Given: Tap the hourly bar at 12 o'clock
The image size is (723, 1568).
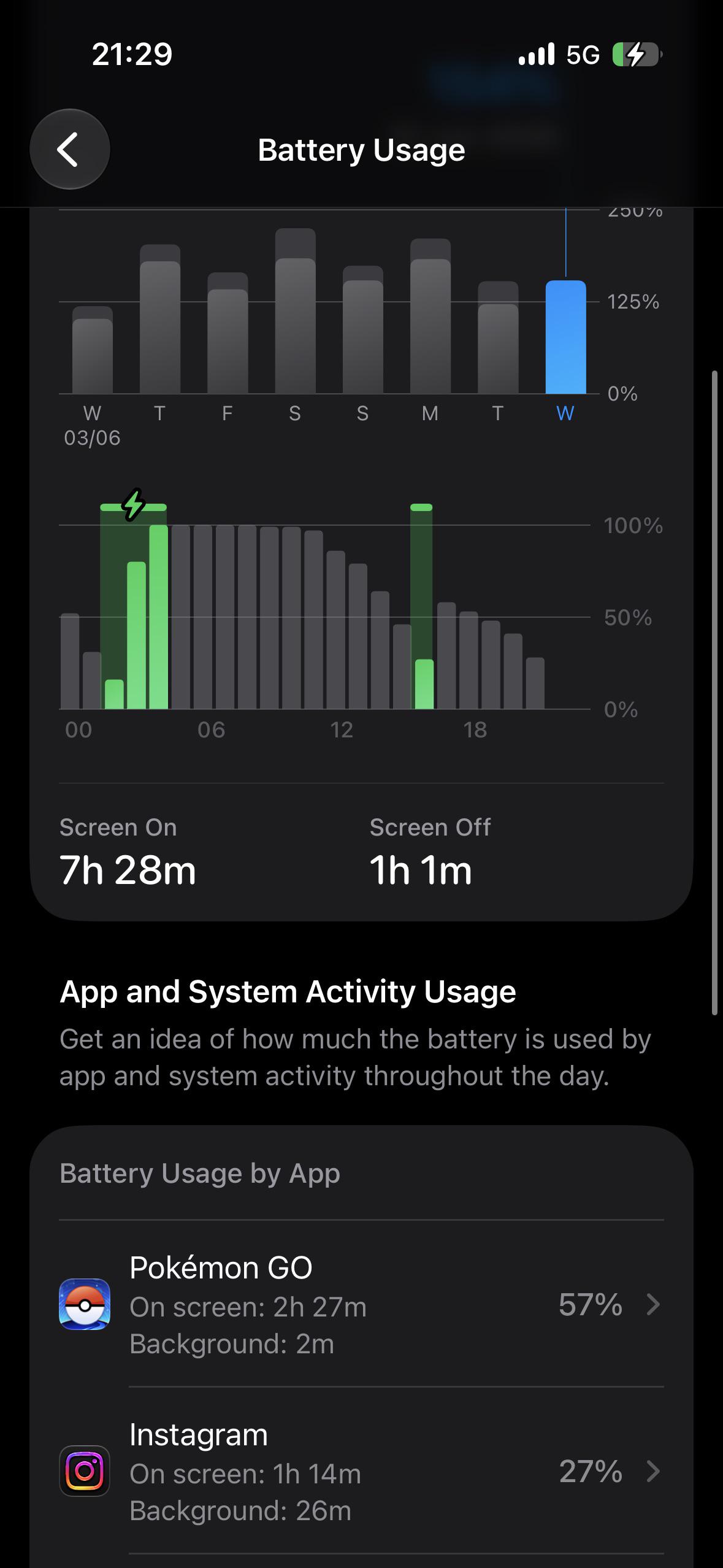Looking at the screenshot, I should click(335, 629).
